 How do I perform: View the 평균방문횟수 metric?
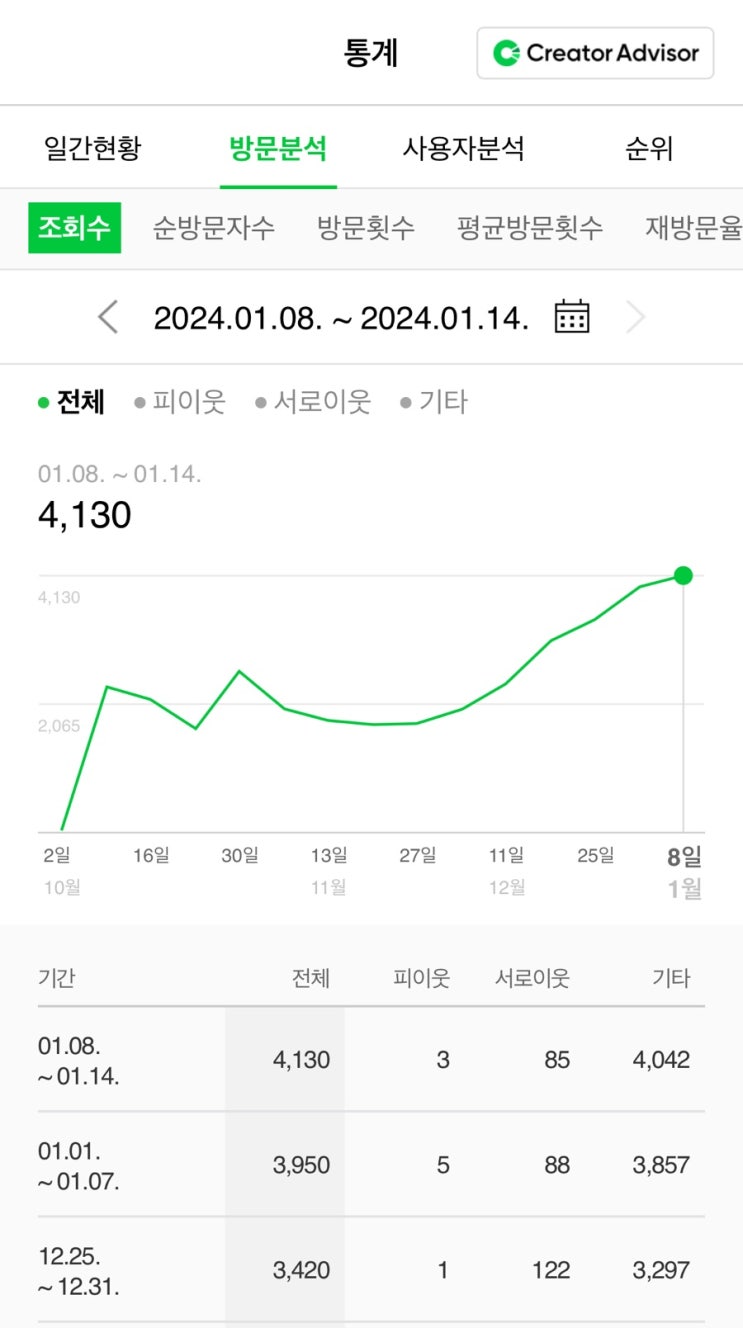pos(530,228)
